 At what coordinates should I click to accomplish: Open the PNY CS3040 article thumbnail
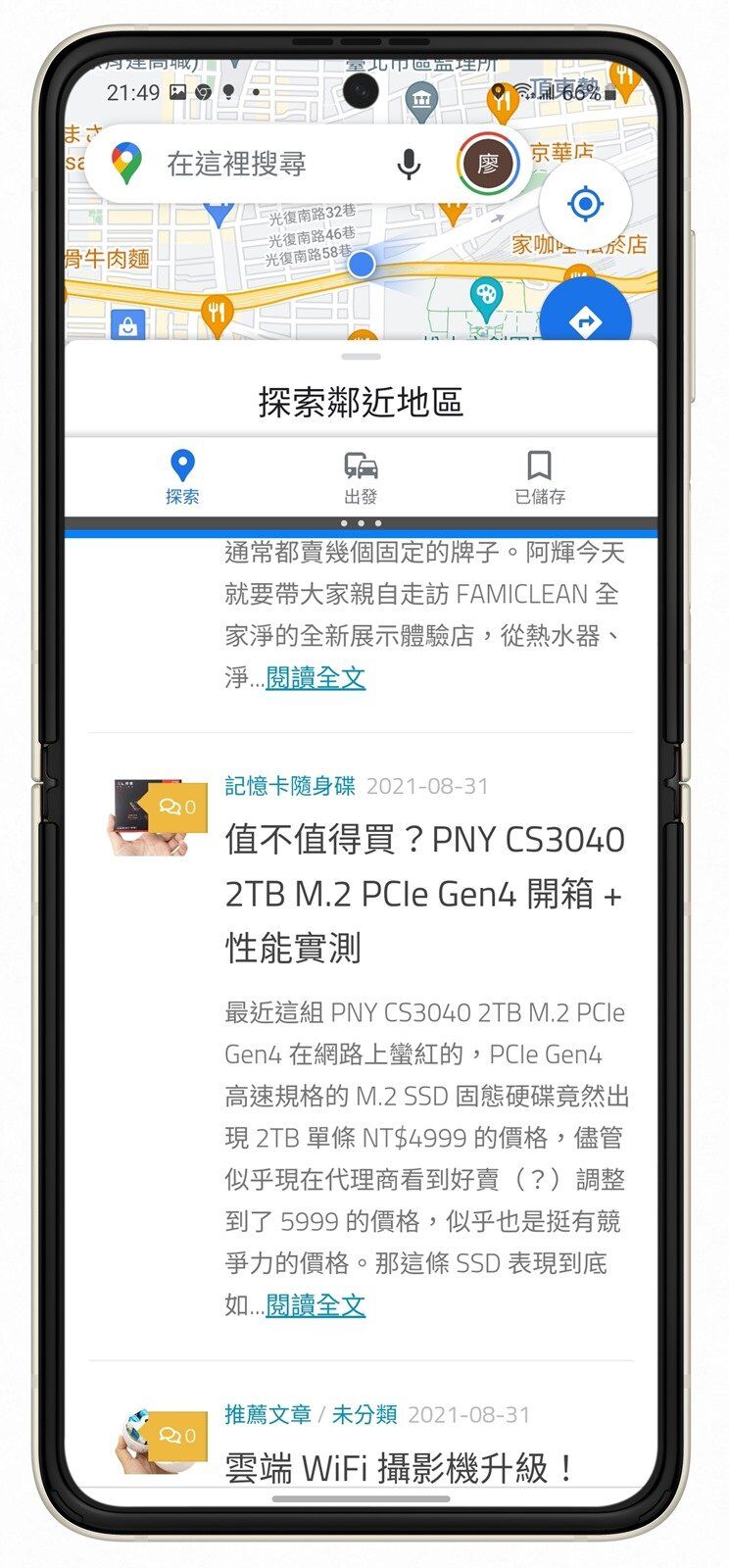pos(157,817)
